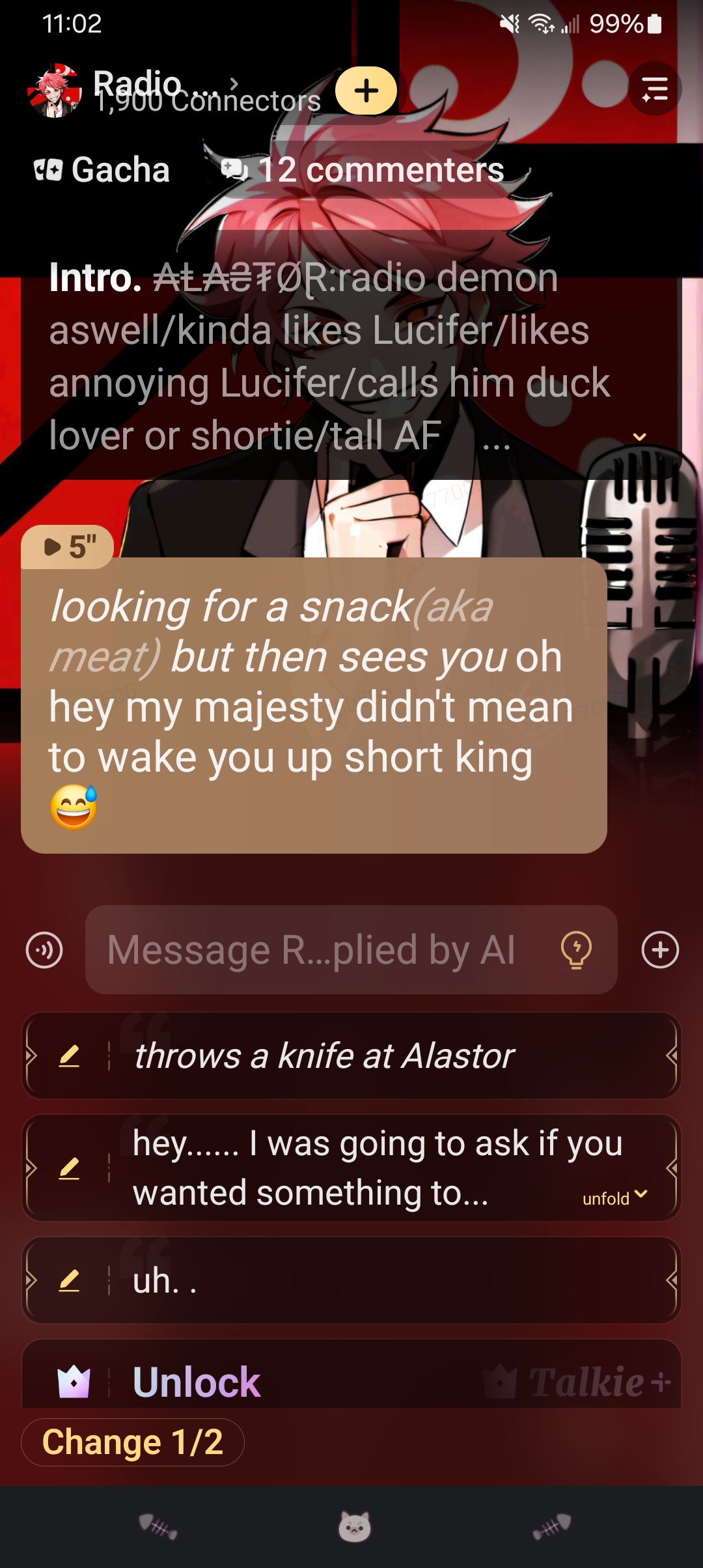703x1568 pixels.
Task: View the 12 commenters
Action: click(x=363, y=171)
